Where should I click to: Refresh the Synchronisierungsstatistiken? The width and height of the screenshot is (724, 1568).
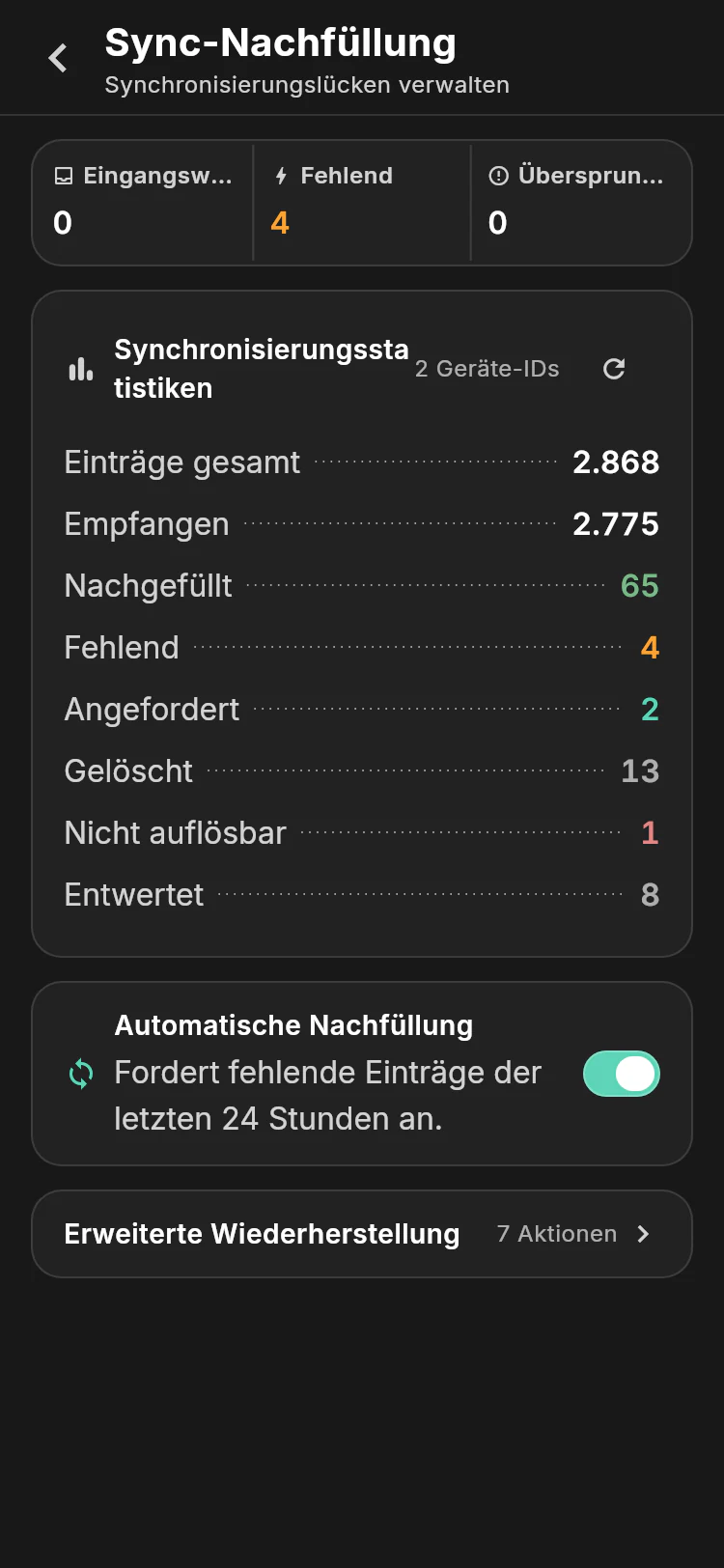click(614, 369)
